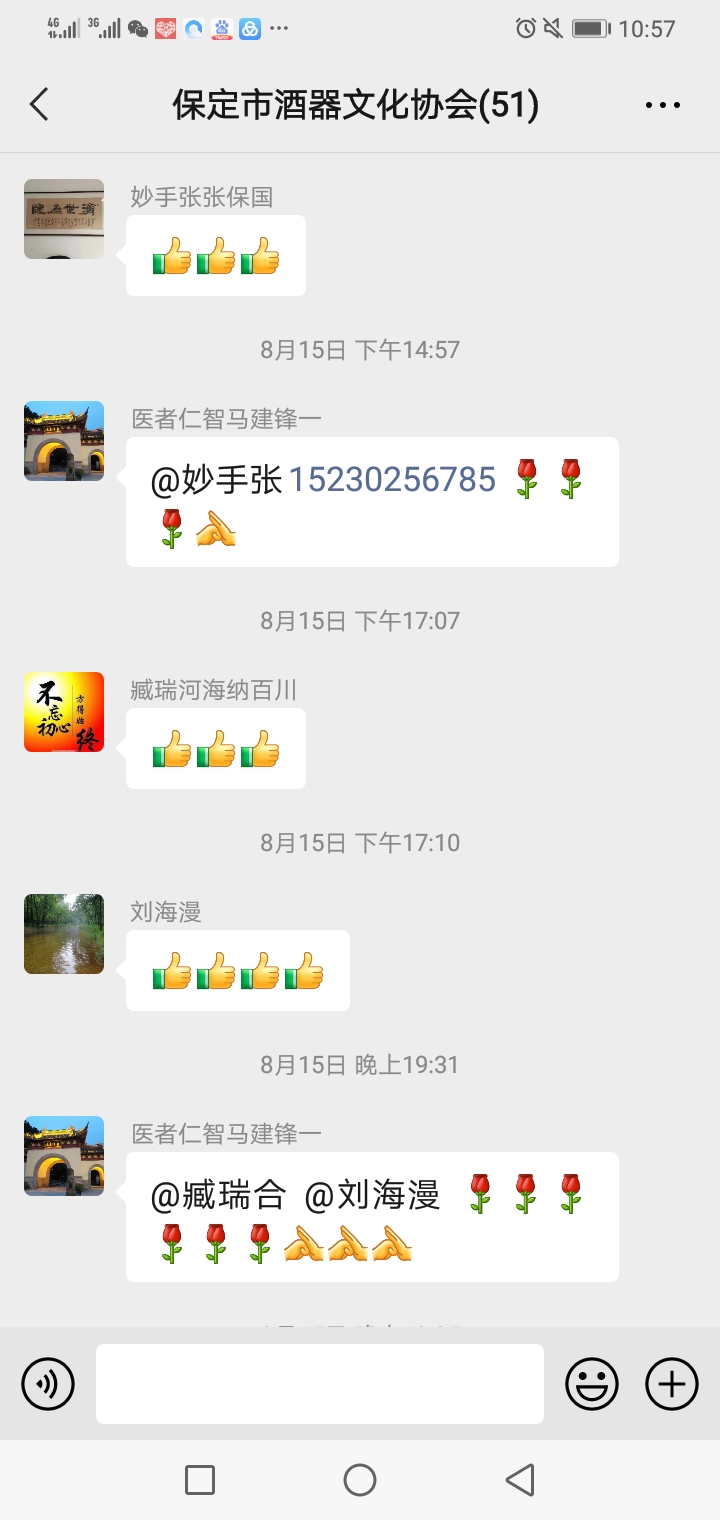Switch to voice message input
The image size is (720, 1520).
coord(48,1384)
